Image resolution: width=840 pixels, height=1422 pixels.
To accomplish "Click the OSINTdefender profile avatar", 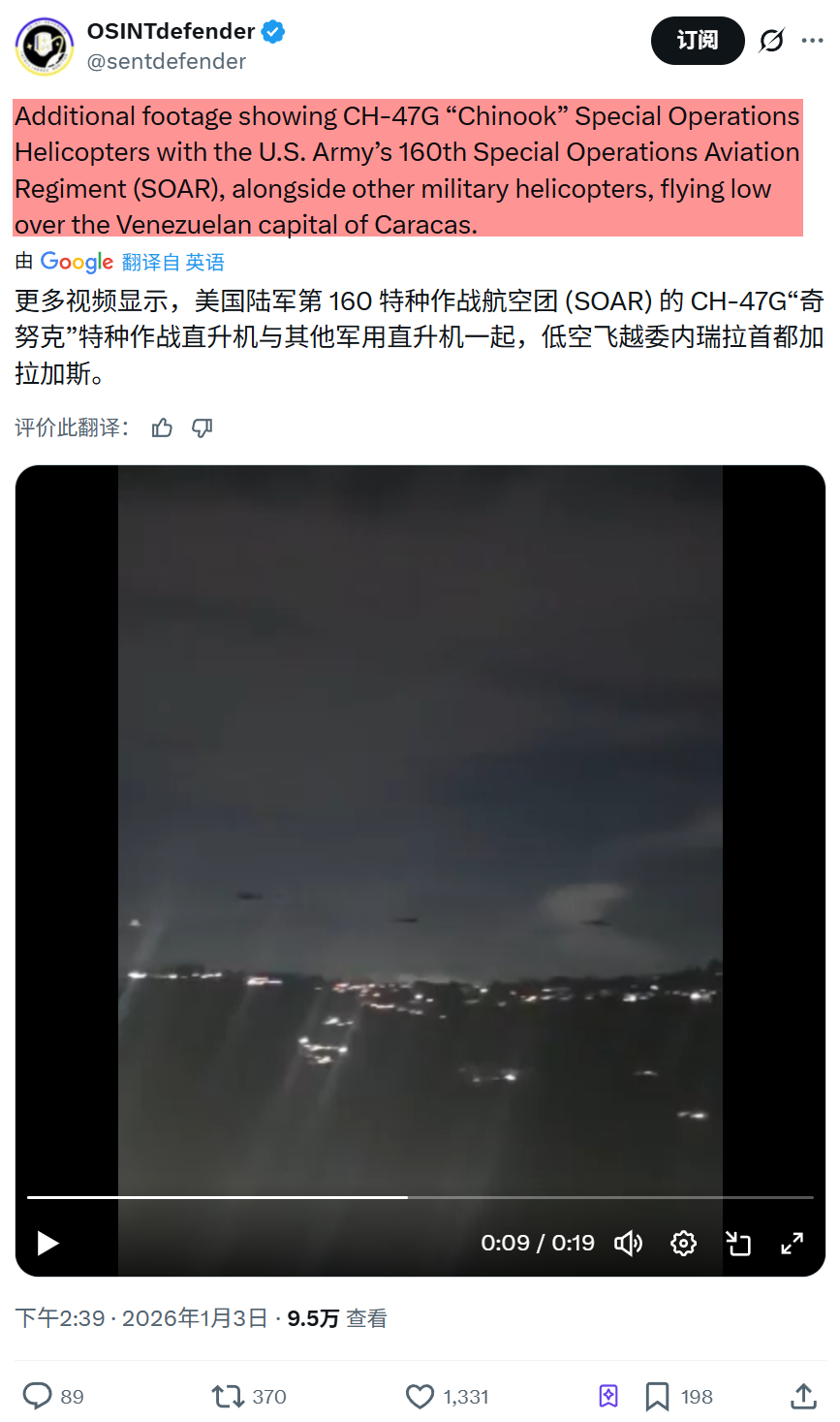I will [x=44, y=44].
